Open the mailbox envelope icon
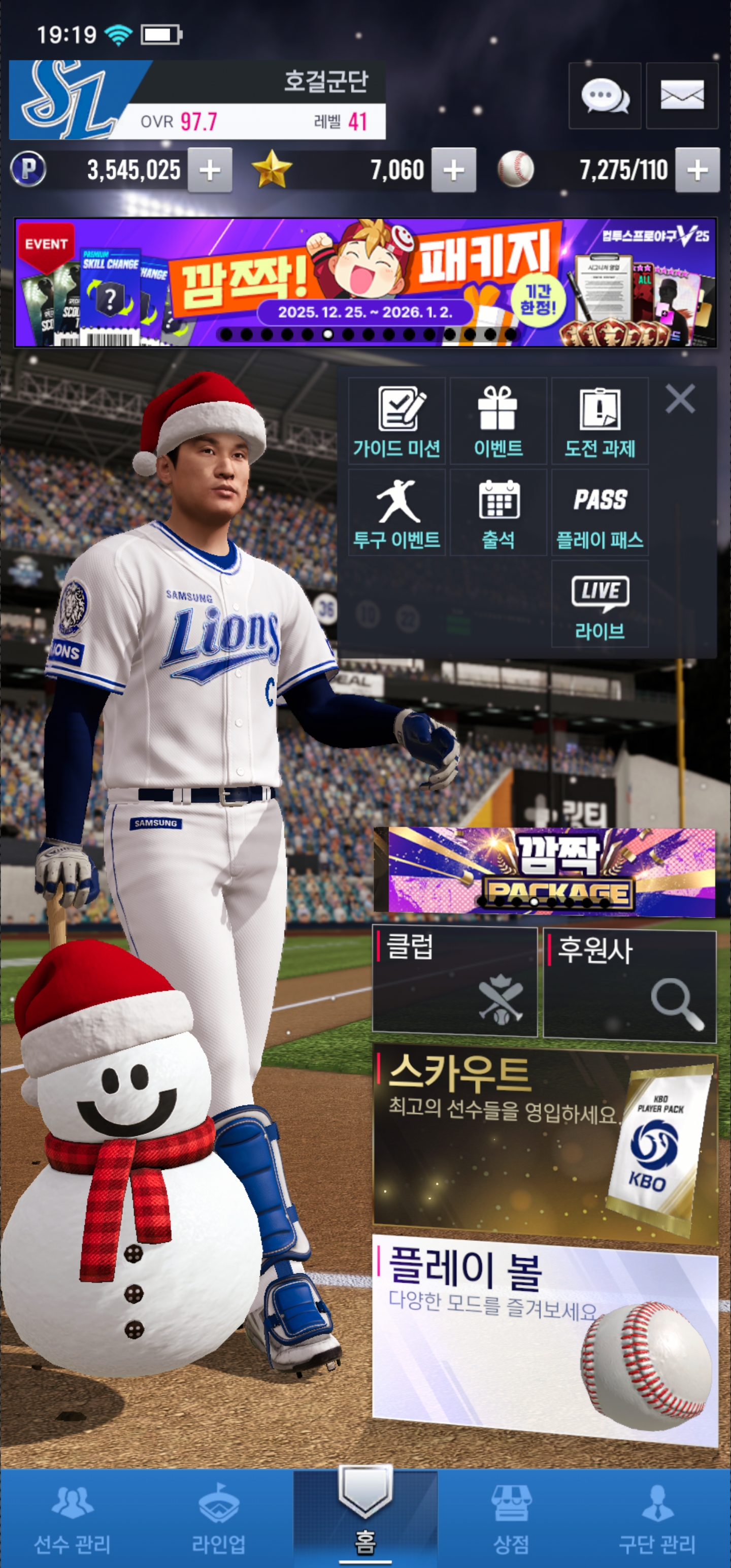This screenshot has width=731, height=1568. 682,95
